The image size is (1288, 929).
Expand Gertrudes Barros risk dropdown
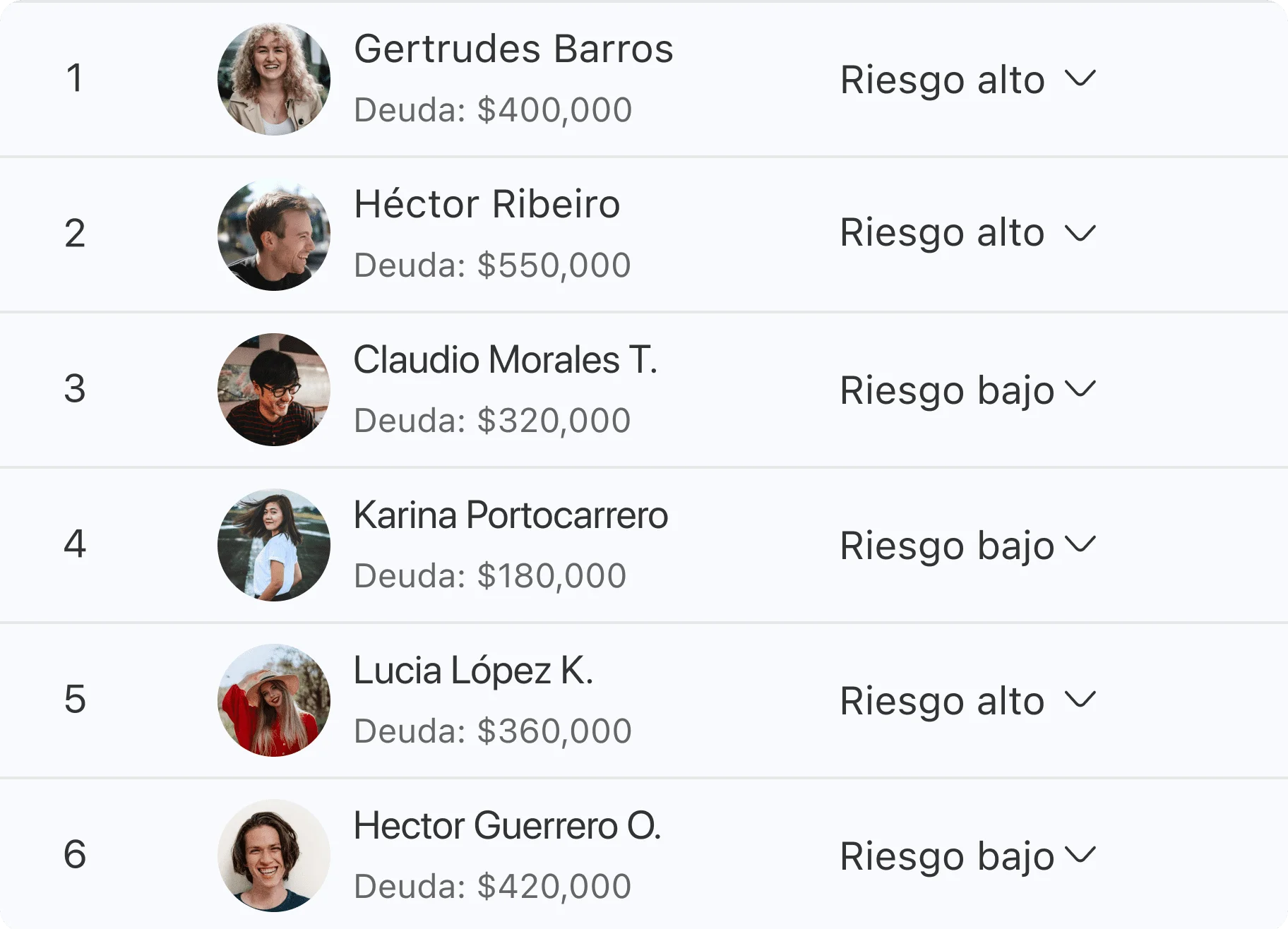pyautogui.click(x=967, y=79)
